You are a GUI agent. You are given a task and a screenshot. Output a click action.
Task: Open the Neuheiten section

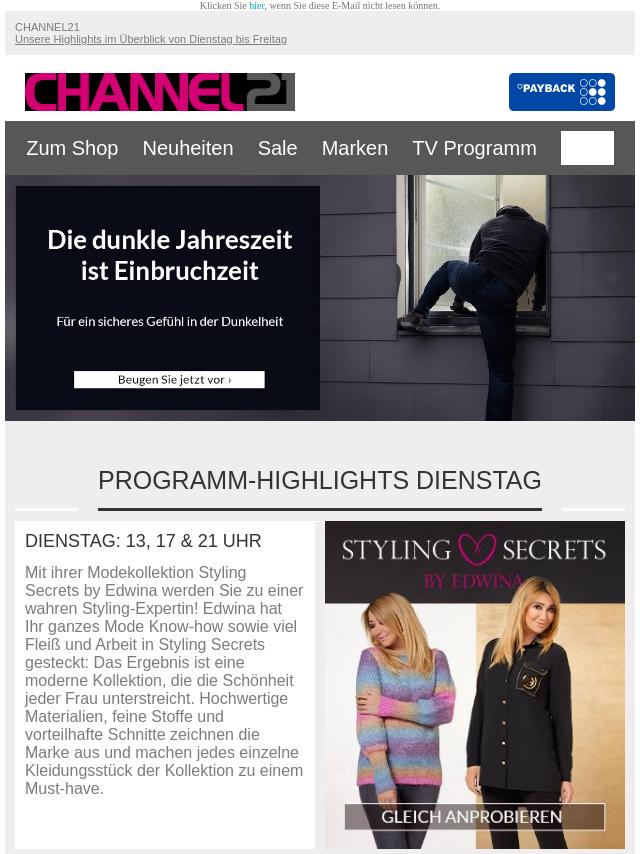187,148
